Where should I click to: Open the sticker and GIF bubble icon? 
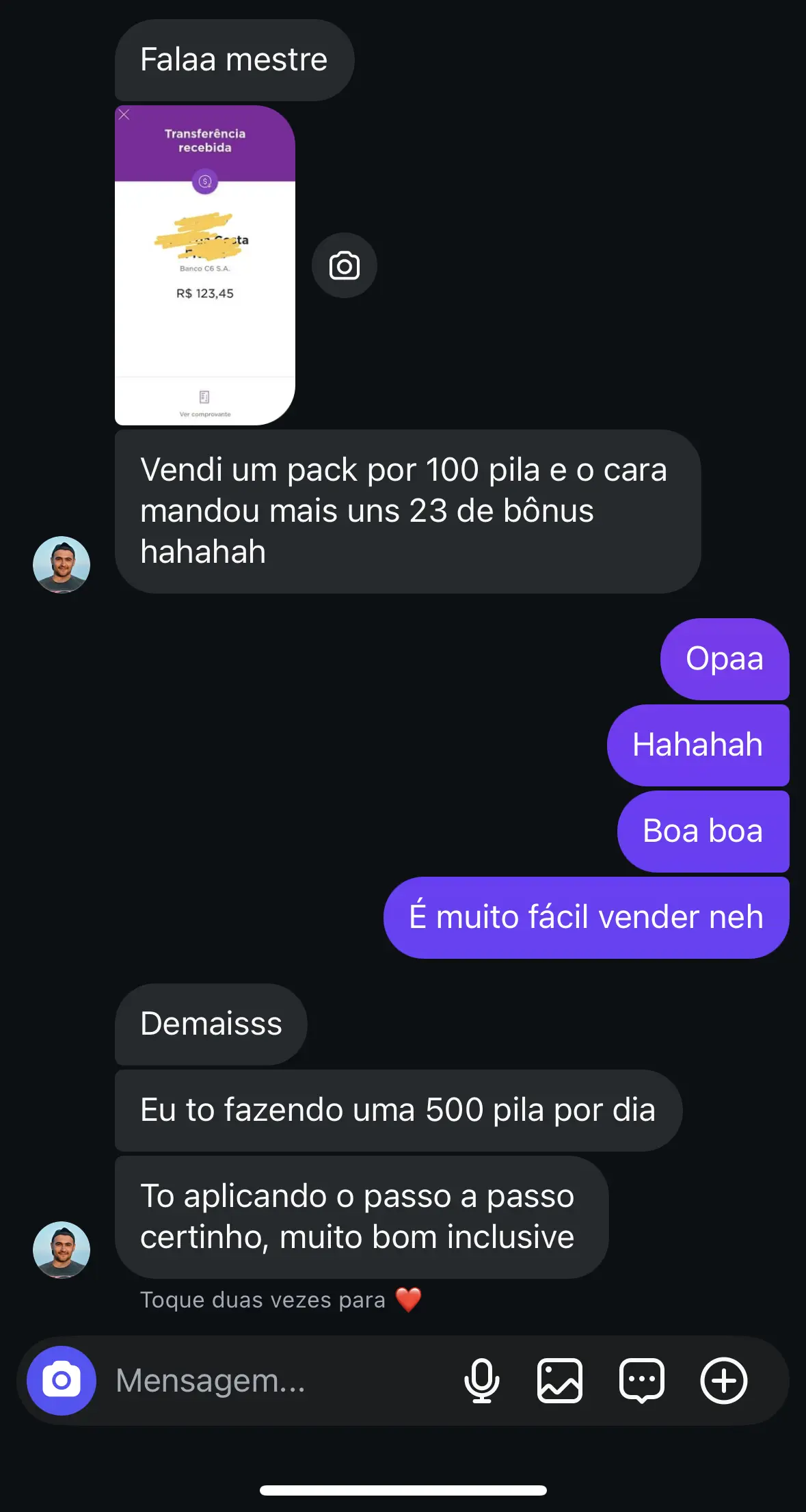tap(641, 1380)
